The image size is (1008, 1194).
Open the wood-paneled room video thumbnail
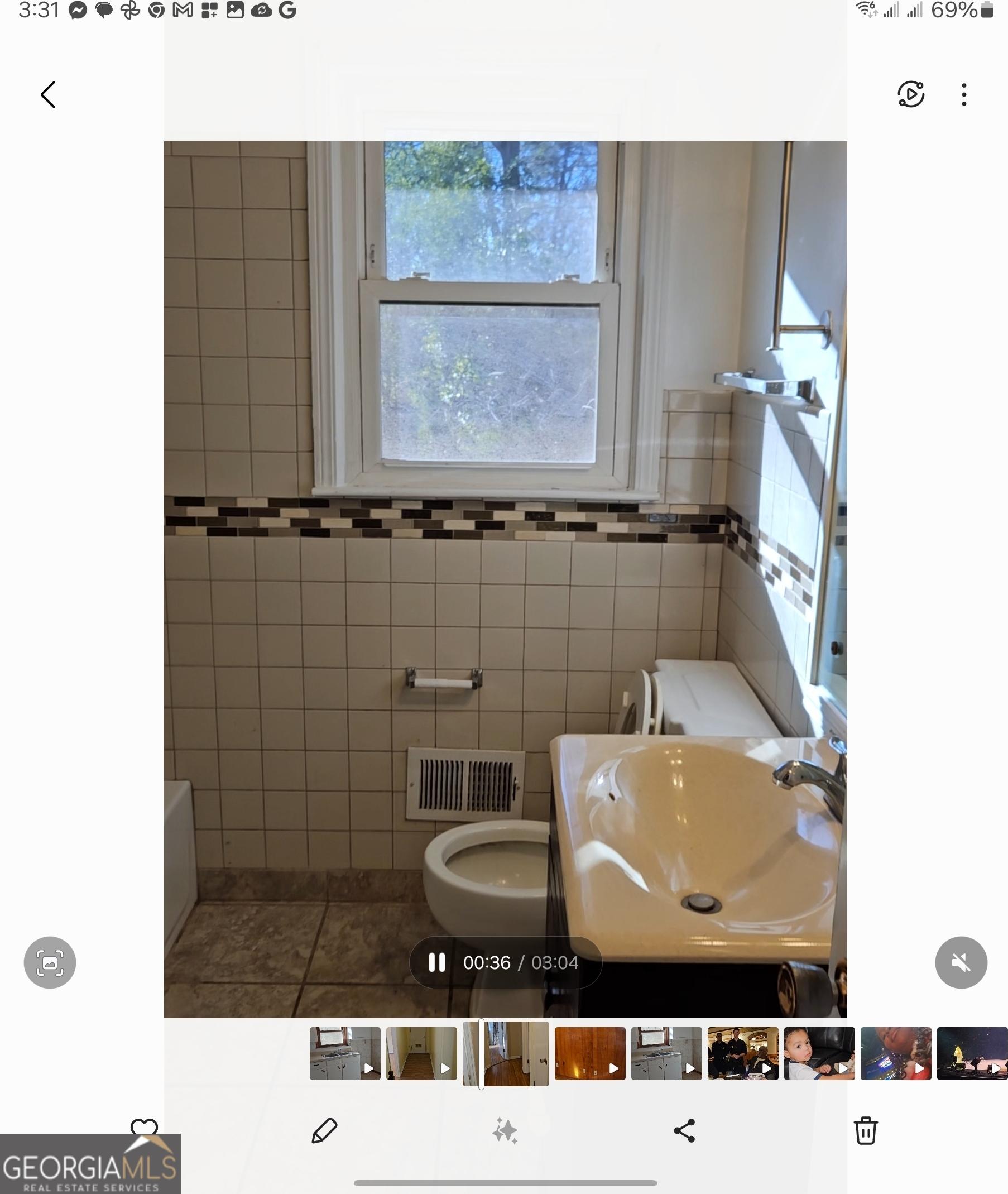coord(590,1053)
